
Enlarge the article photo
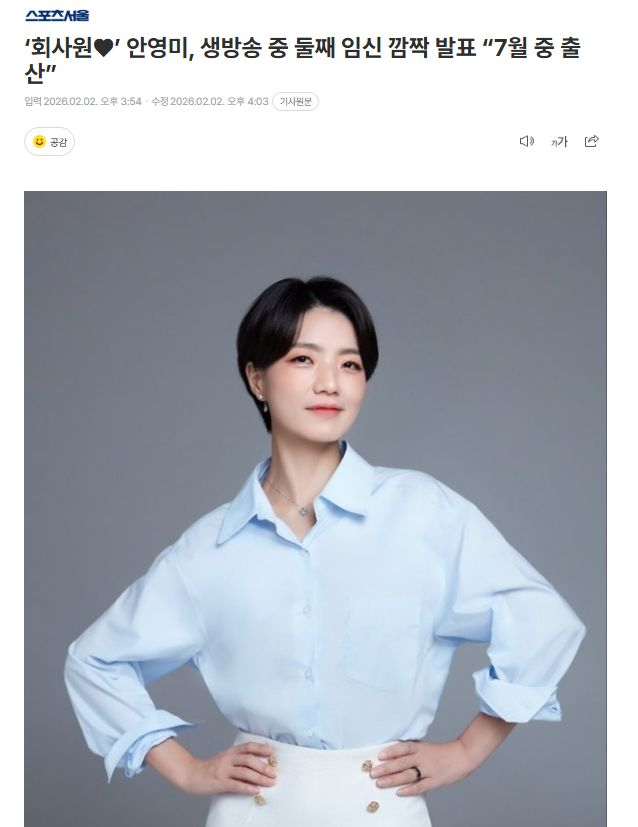(x=315, y=508)
